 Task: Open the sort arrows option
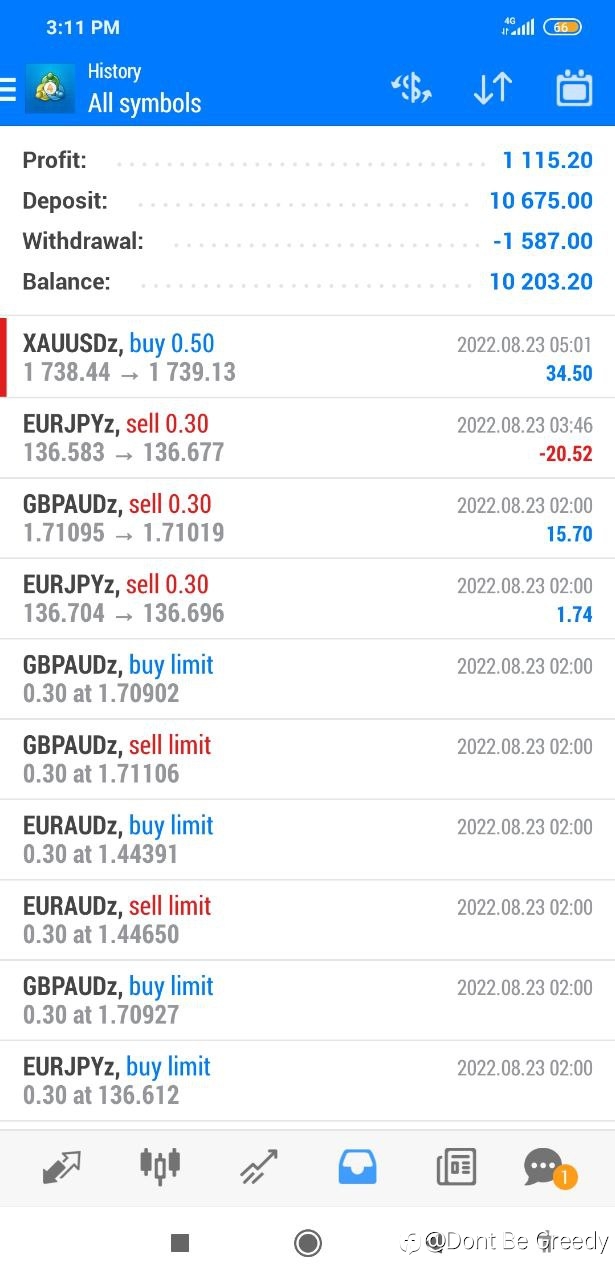[x=492, y=89]
